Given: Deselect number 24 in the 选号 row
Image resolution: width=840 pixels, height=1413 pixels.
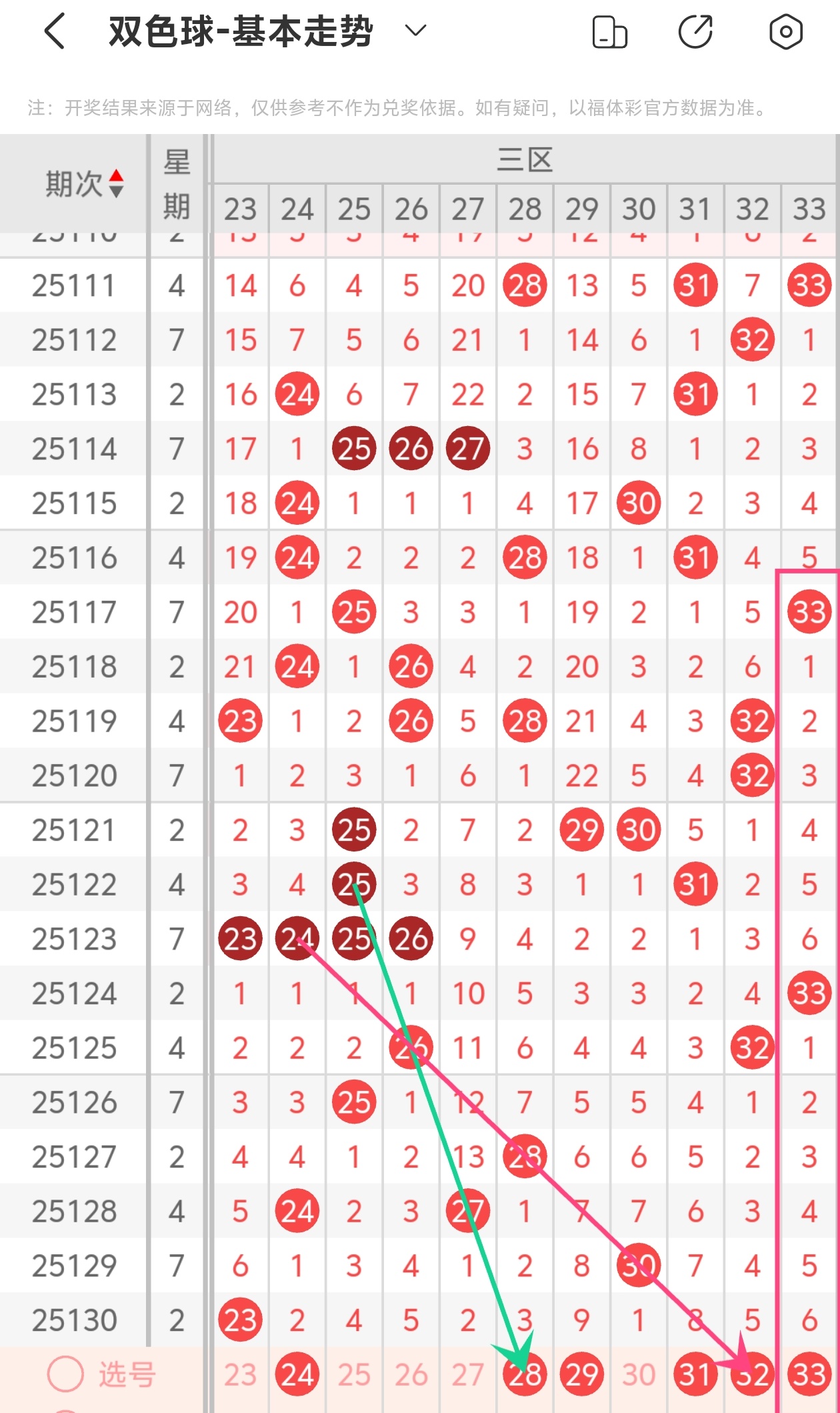Looking at the screenshot, I should pos(297,1374).
